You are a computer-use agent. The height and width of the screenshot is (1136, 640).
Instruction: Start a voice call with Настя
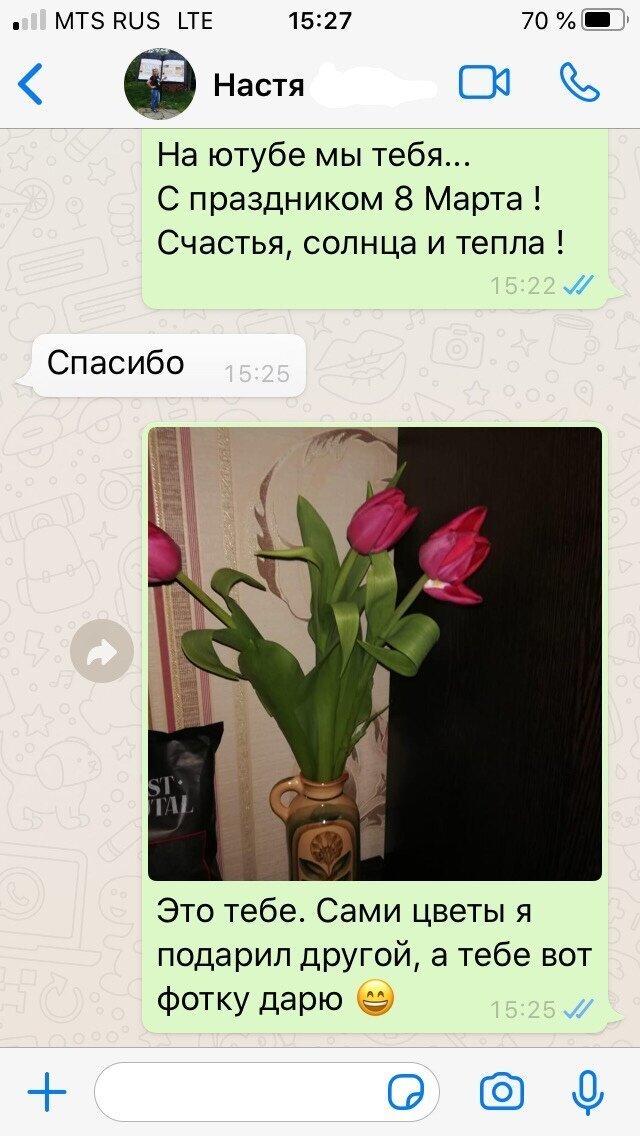[x=580, y=83]
